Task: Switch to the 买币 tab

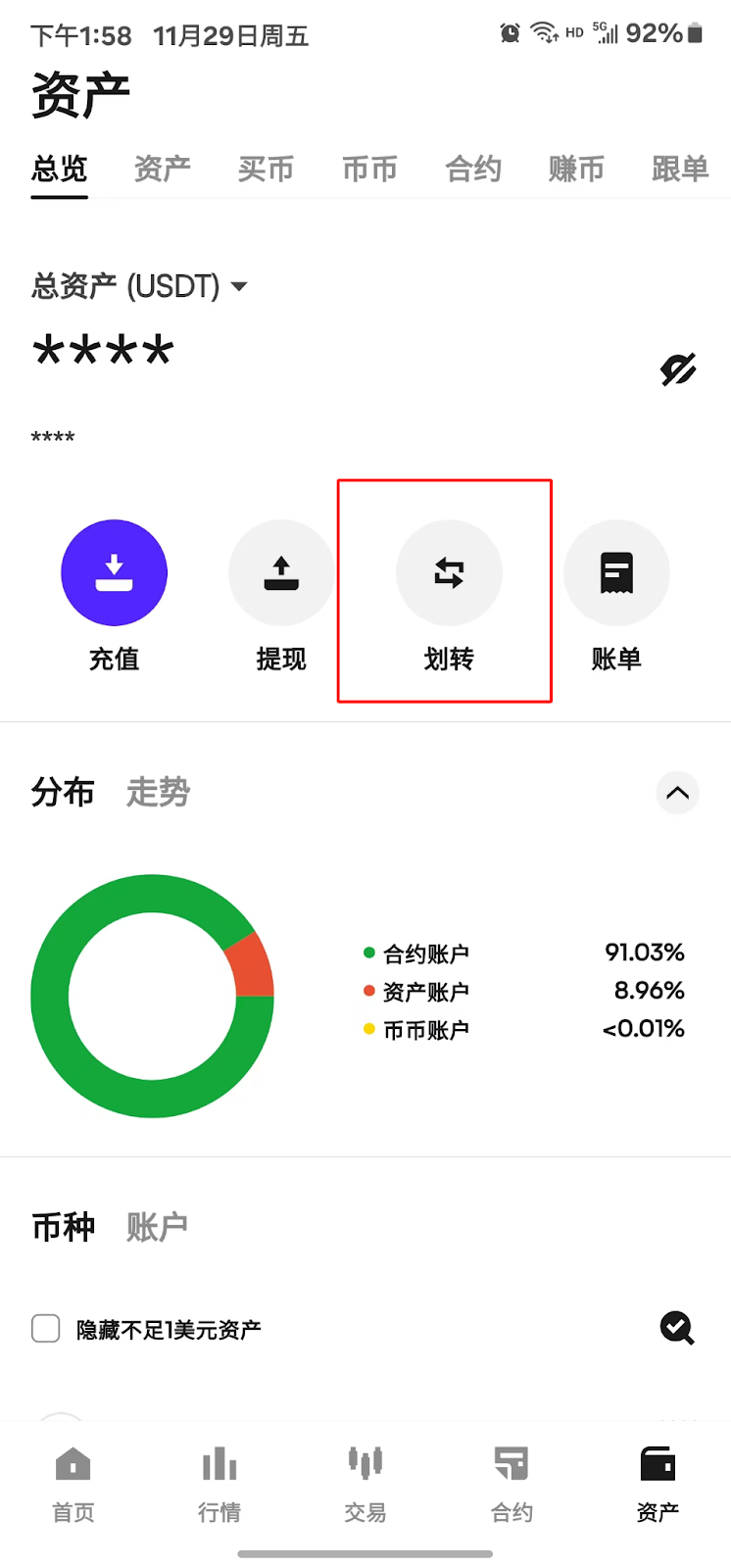Action: (x=266, y=169)
